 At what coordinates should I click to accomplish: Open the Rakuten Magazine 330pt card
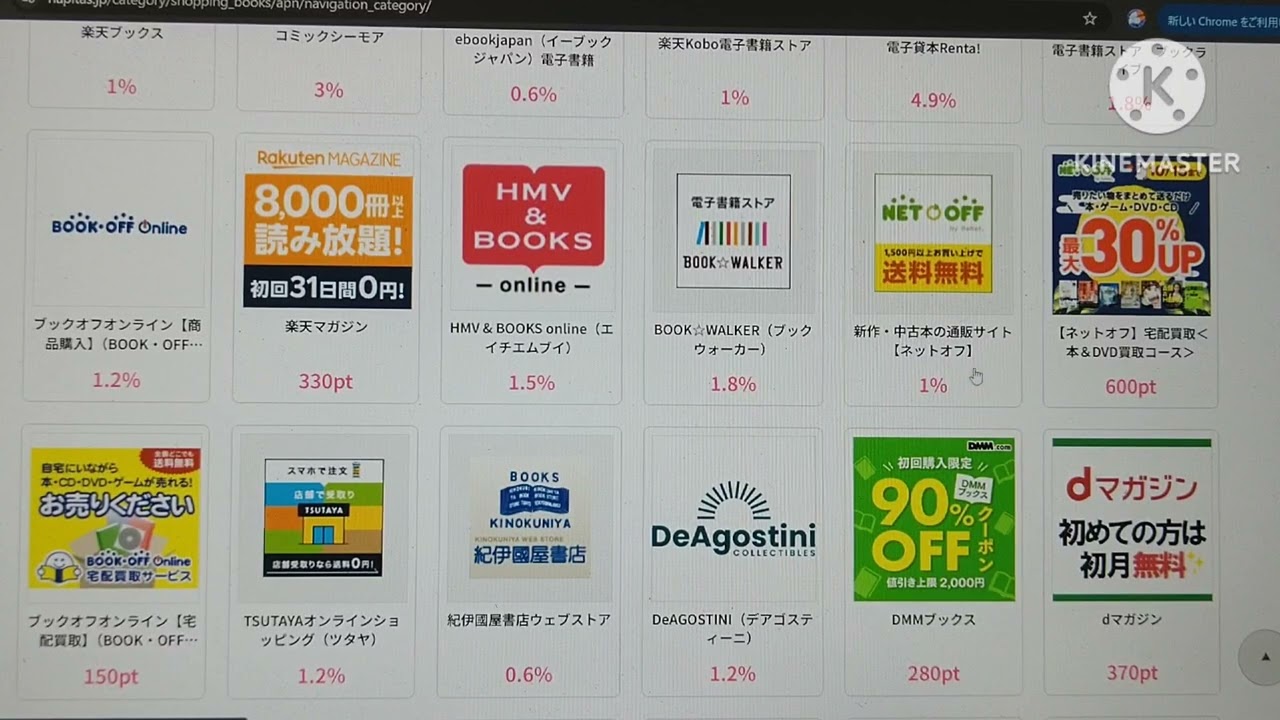click(327, 268)
